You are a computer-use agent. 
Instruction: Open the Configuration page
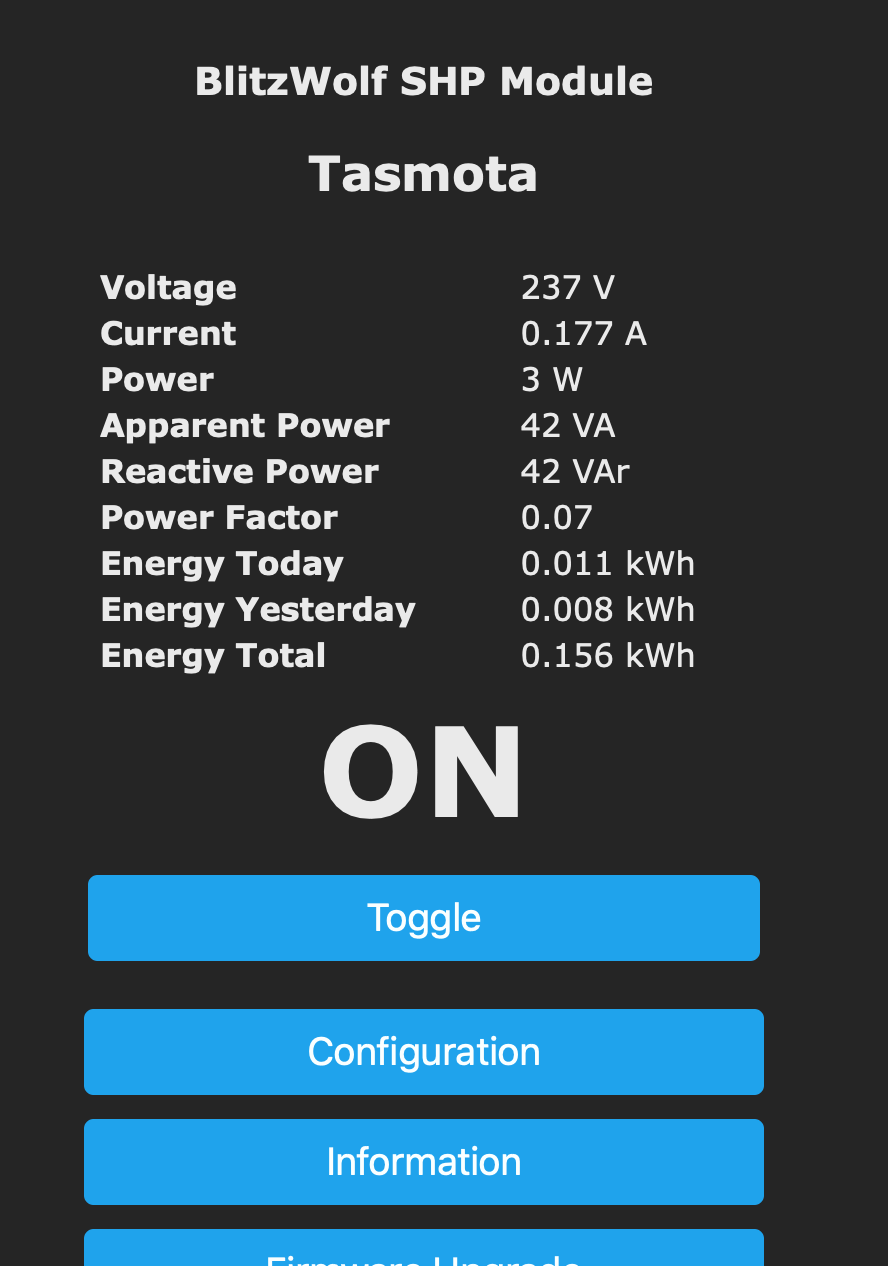tap(424, 1052)
